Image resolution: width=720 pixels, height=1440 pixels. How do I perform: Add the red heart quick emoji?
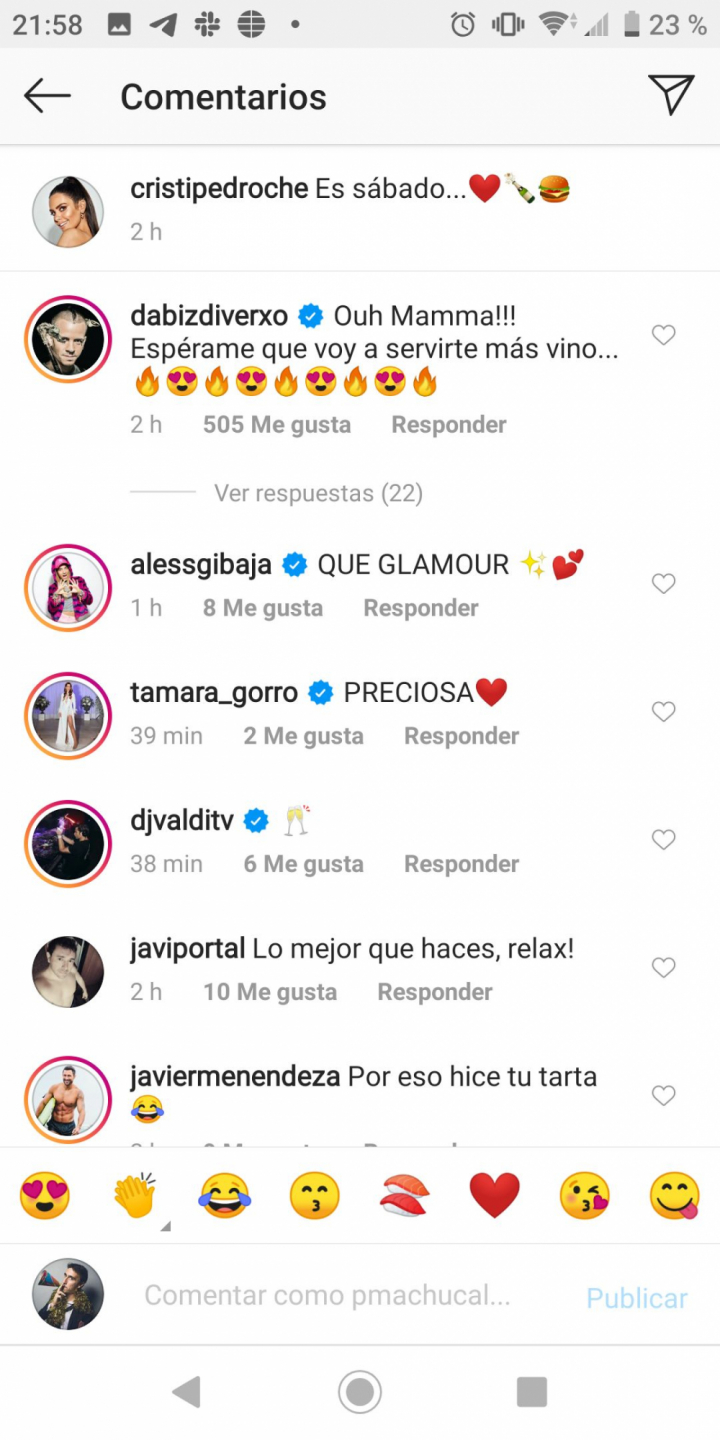(x=495, y=1195)
